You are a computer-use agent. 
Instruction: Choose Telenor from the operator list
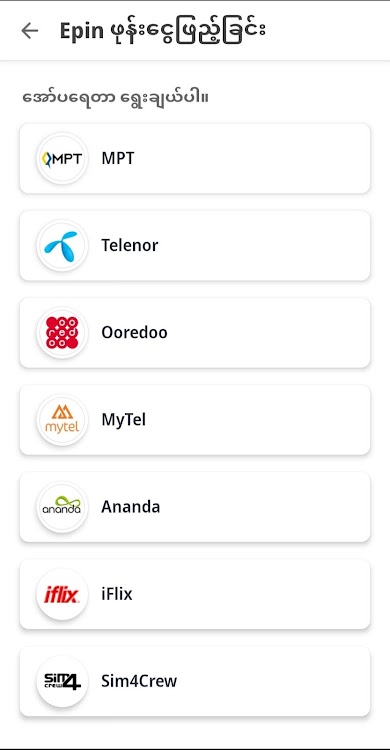[x=195, y=245]
